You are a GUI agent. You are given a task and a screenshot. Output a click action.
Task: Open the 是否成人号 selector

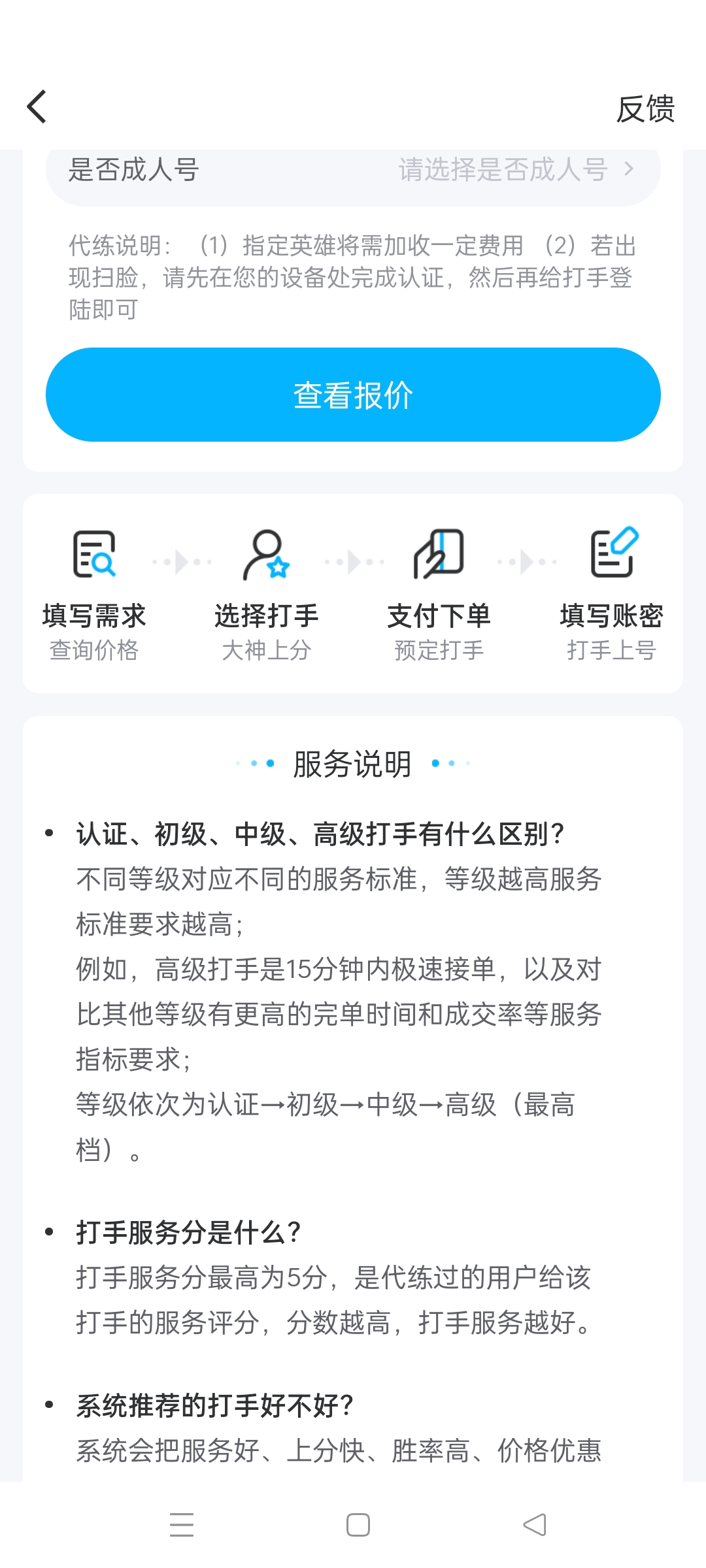[353, 171]
